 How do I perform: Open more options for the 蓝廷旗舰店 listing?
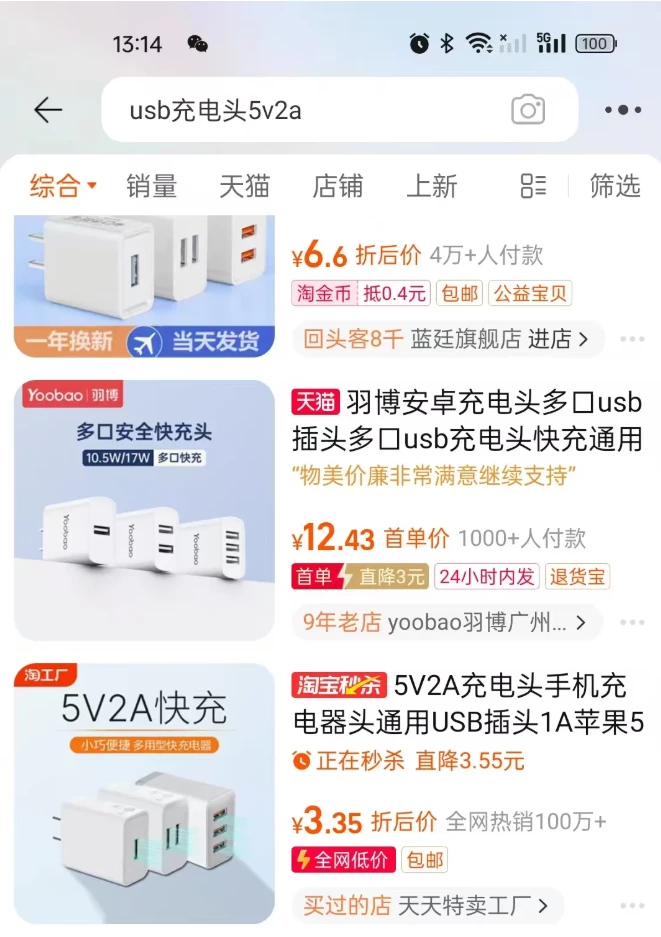(632, 340)
